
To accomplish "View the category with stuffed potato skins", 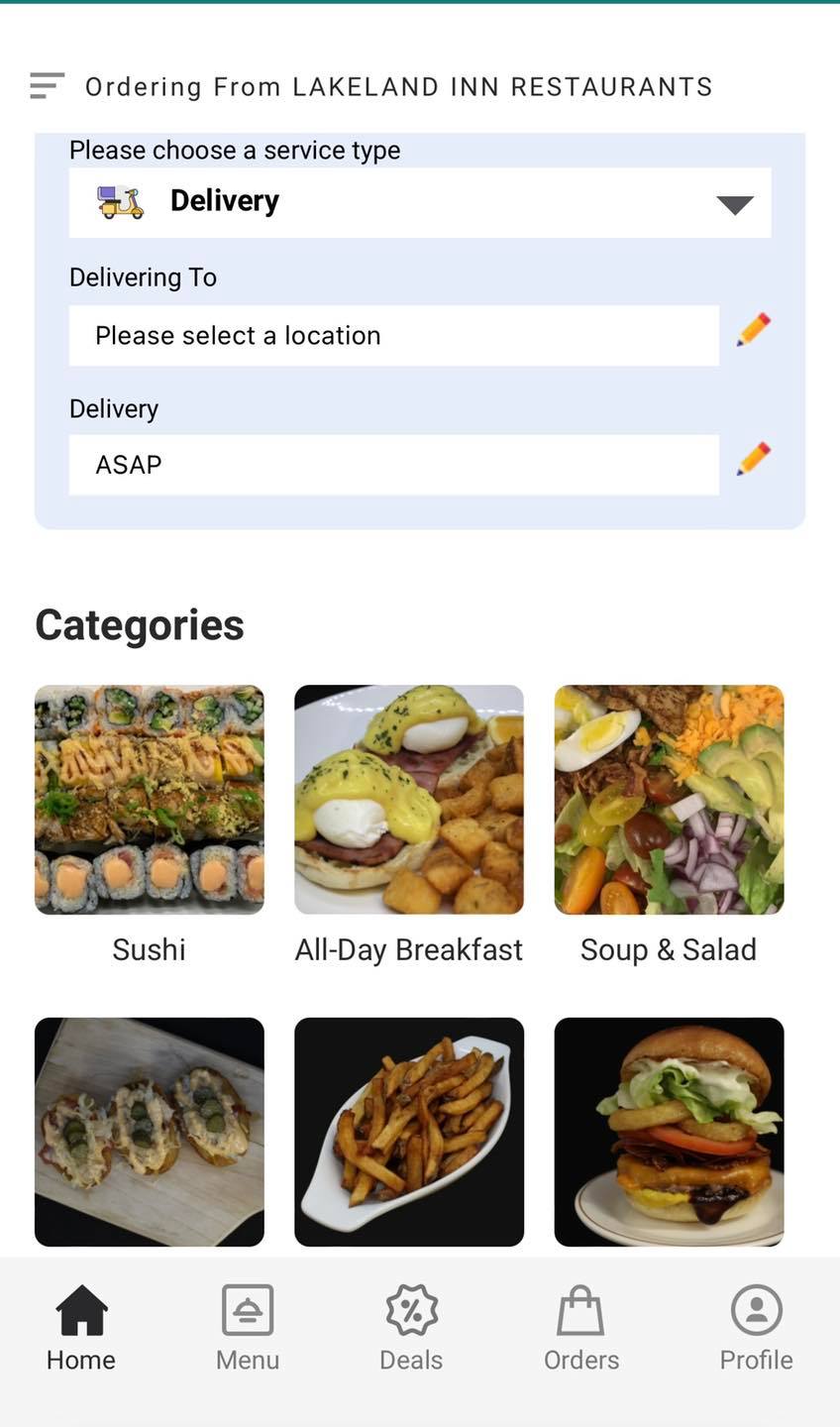I will point(150,1132).
